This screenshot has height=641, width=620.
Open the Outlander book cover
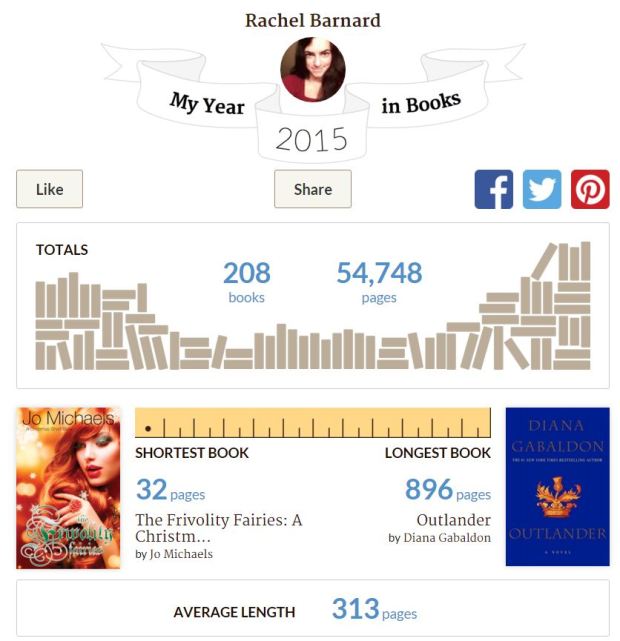point(557,487)
